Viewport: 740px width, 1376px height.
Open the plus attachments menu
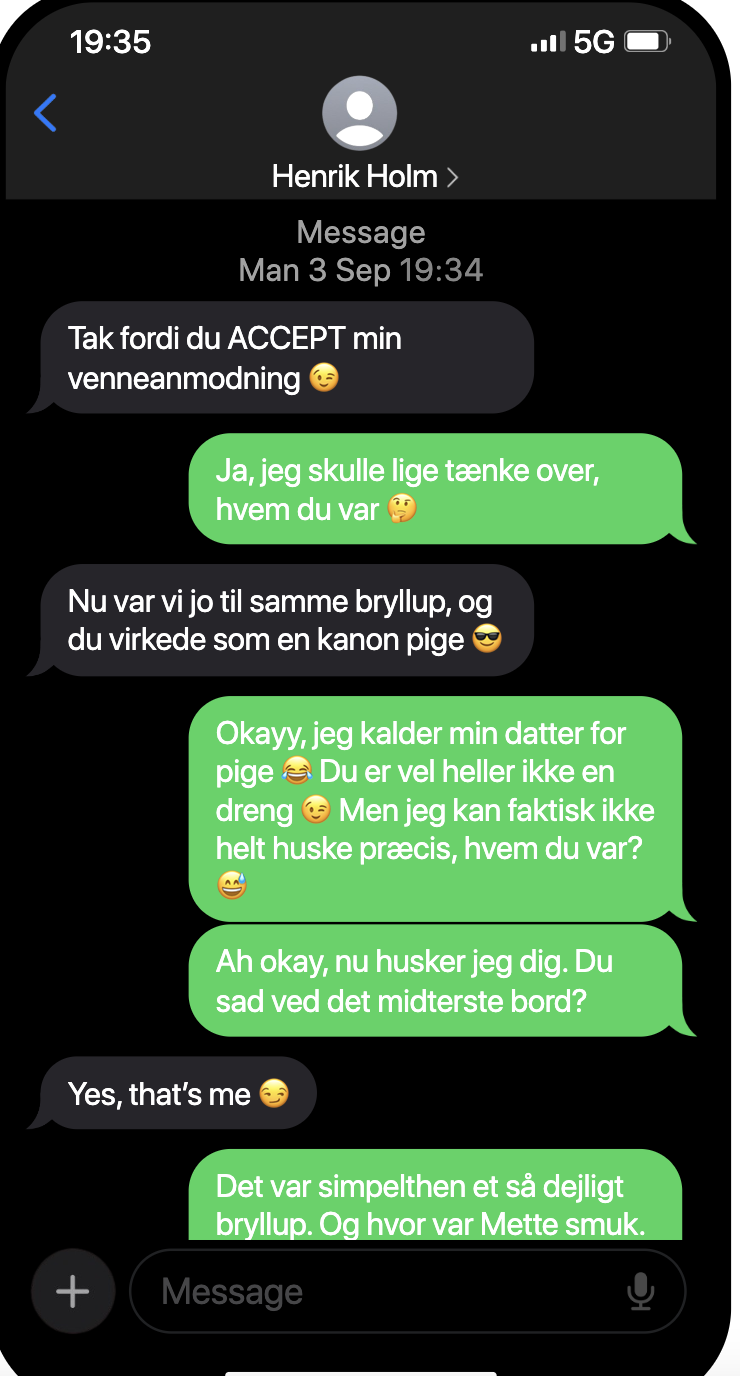click(x=72, y=1291)
